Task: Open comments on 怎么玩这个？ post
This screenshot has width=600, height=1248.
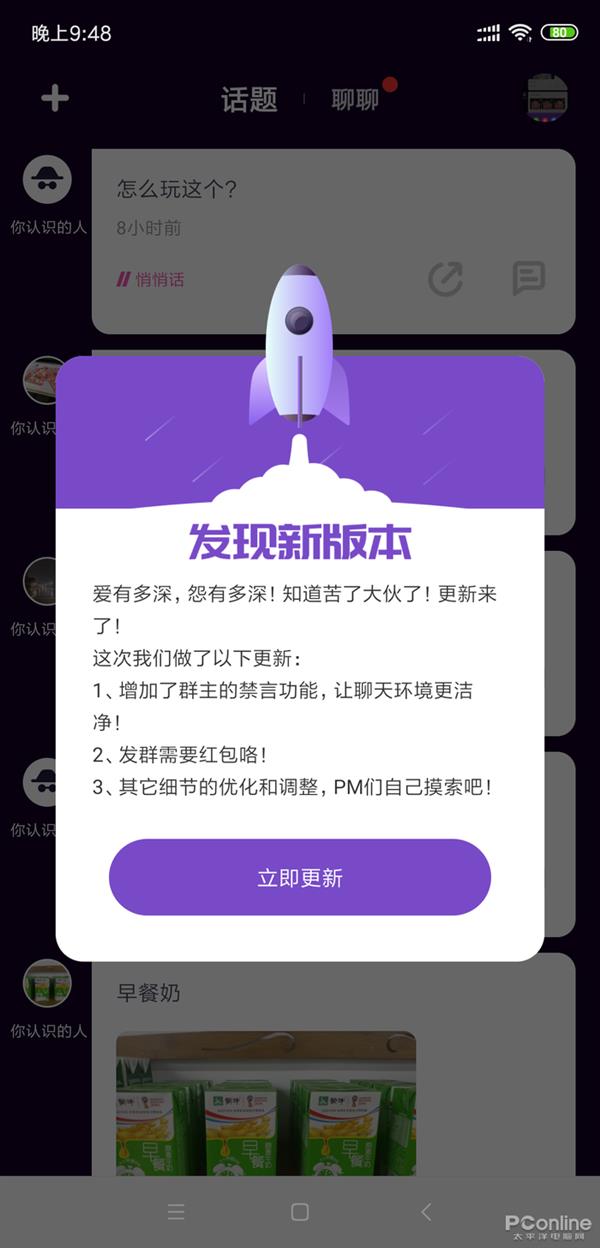Action: tap(528, 279)
